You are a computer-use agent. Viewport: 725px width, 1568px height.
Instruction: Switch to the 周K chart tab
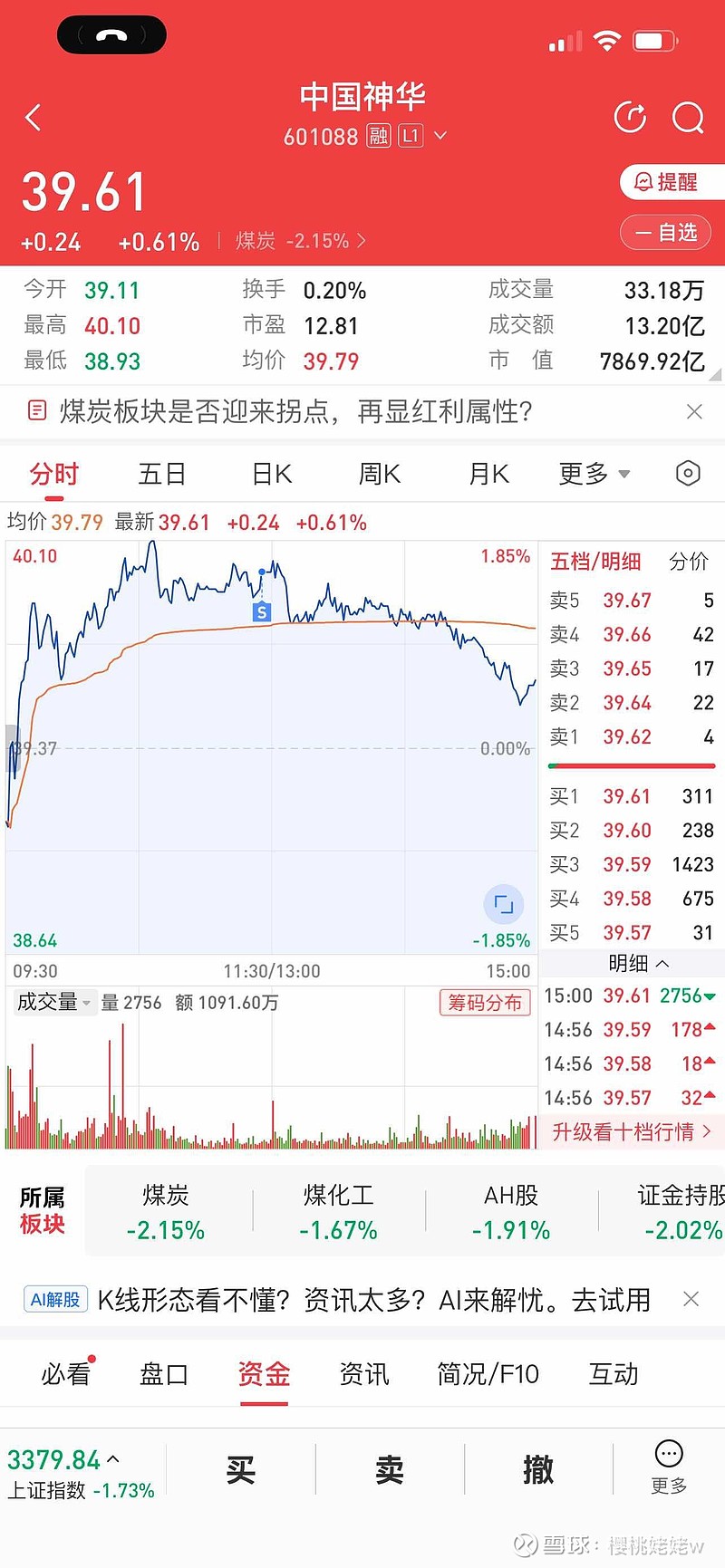[380, 474]
